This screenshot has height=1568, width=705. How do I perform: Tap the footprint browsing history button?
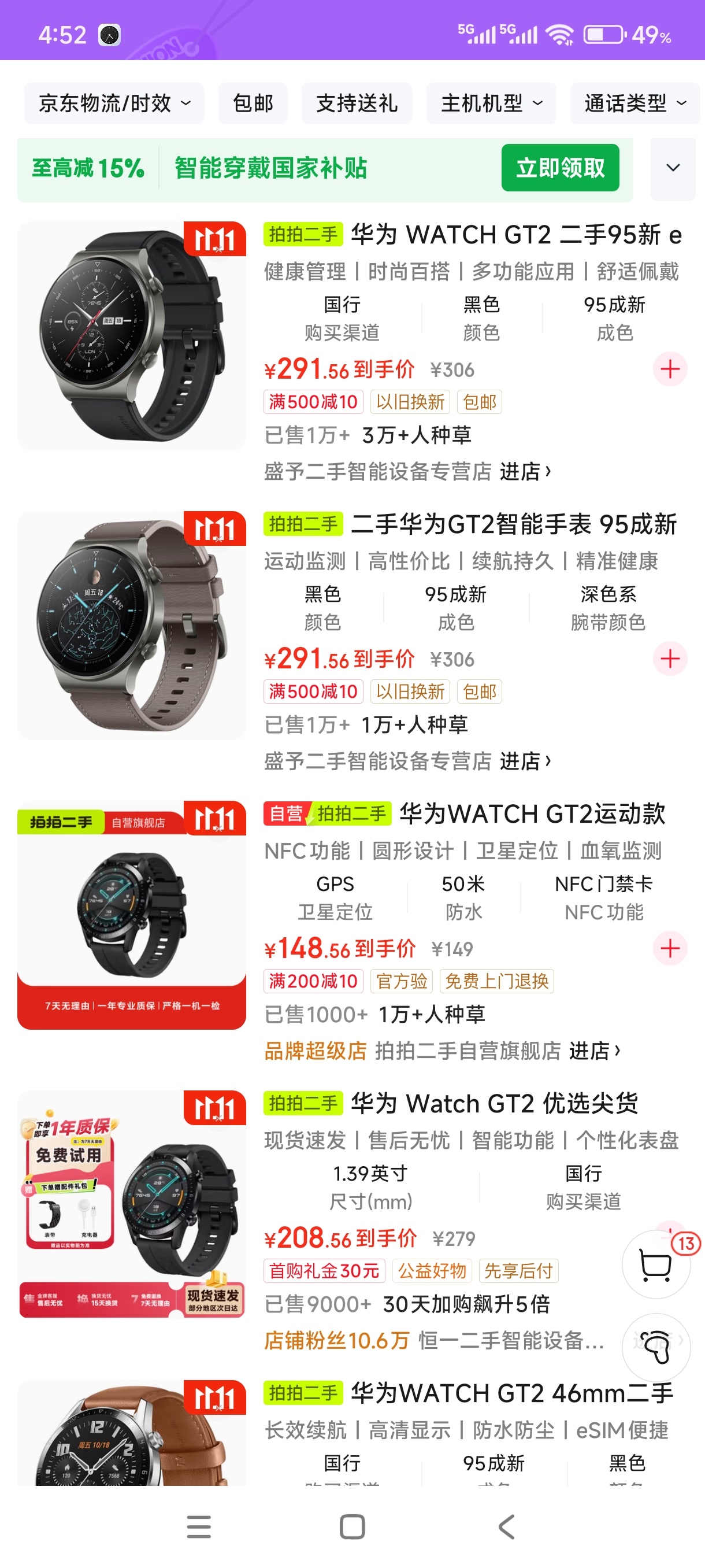[x=656, y=1347]
